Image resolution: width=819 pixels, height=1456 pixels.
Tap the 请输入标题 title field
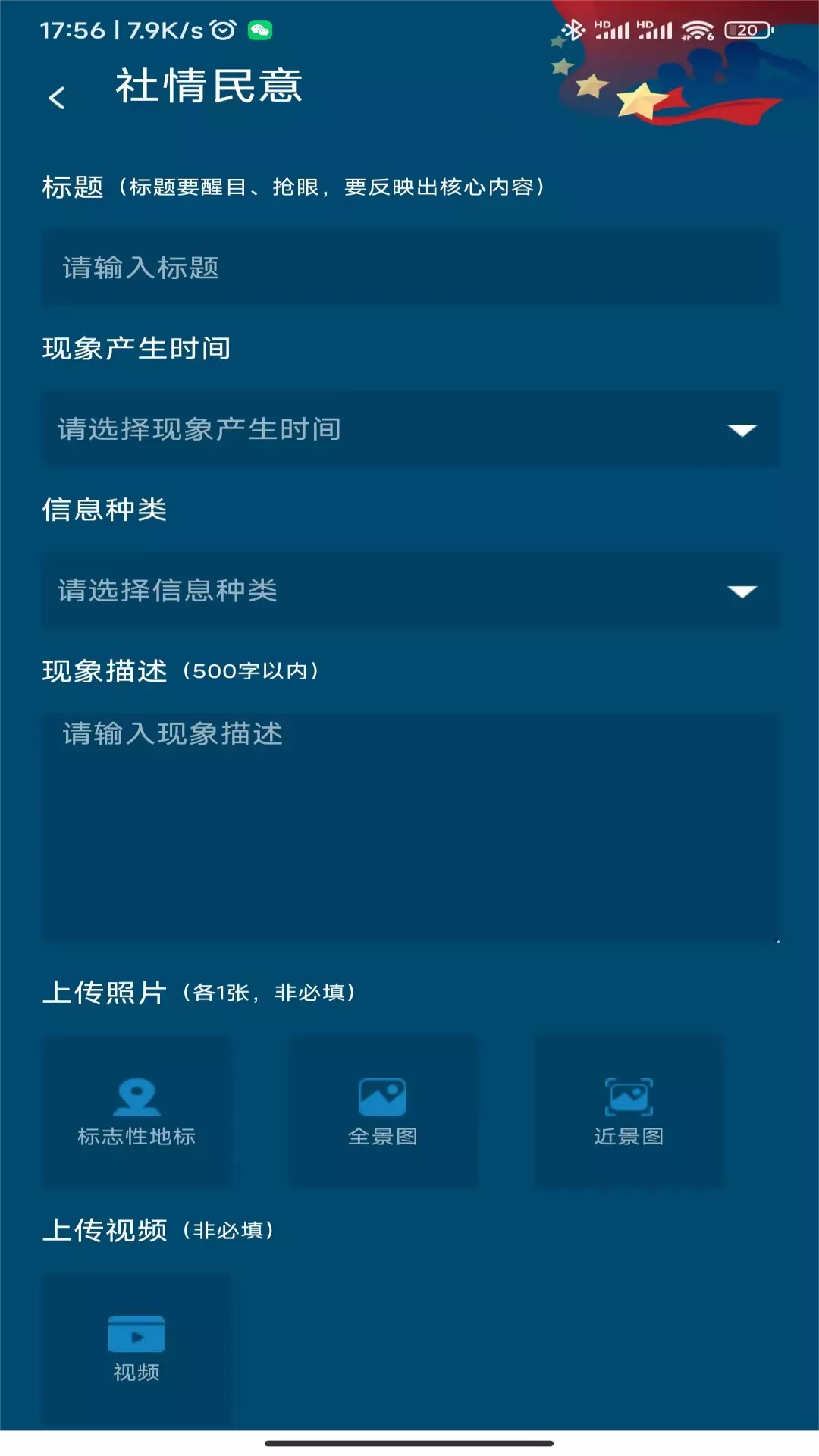(409, 268)
